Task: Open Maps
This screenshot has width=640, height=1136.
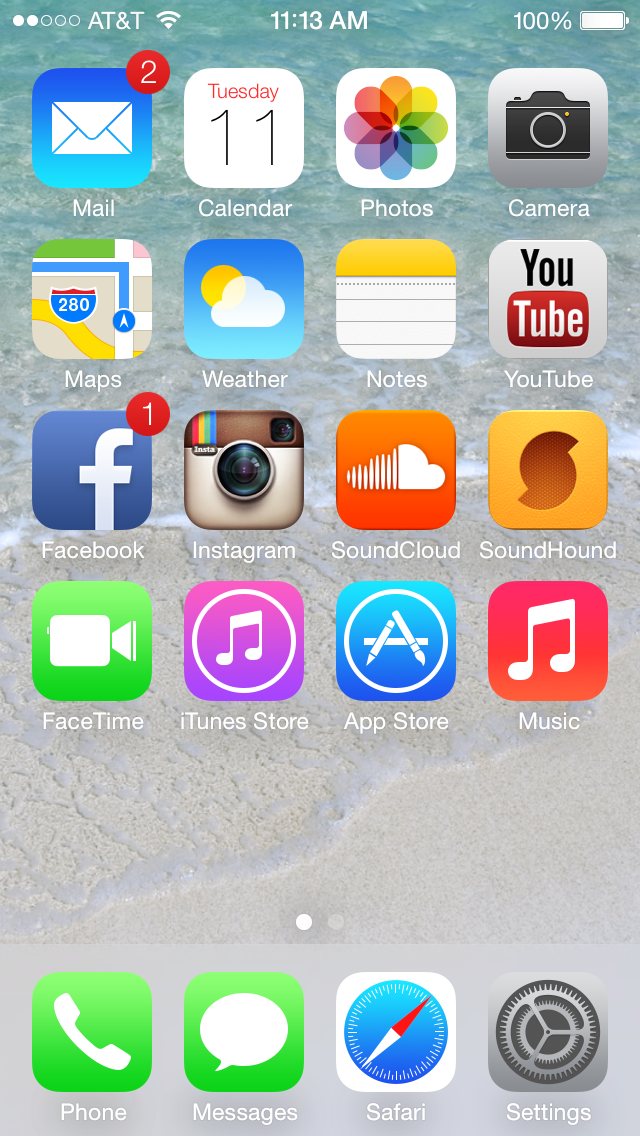Action: pyautogui.click(x=92, y=300)
